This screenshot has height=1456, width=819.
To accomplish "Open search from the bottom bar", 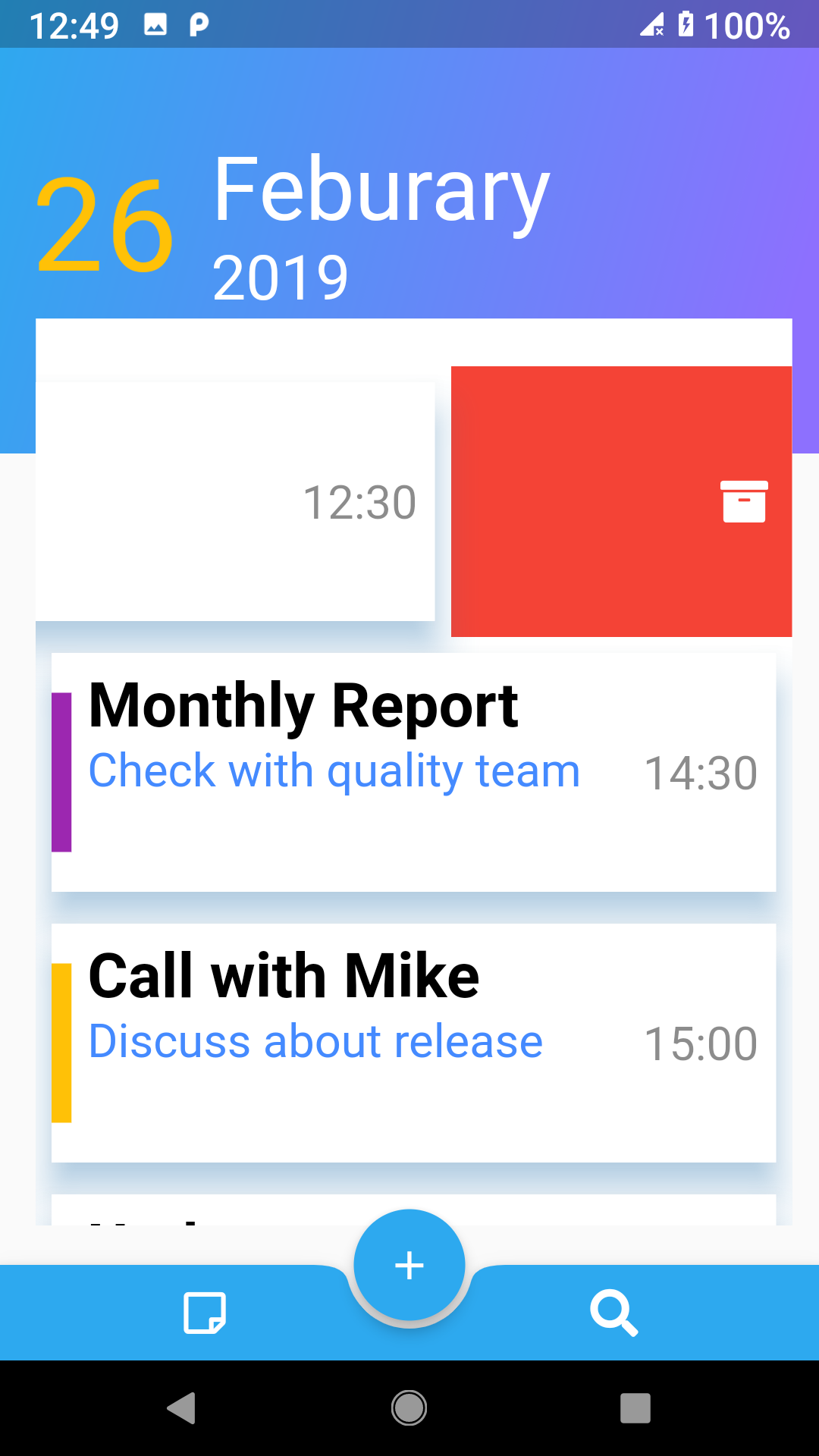I will [x=614, y=1313].
